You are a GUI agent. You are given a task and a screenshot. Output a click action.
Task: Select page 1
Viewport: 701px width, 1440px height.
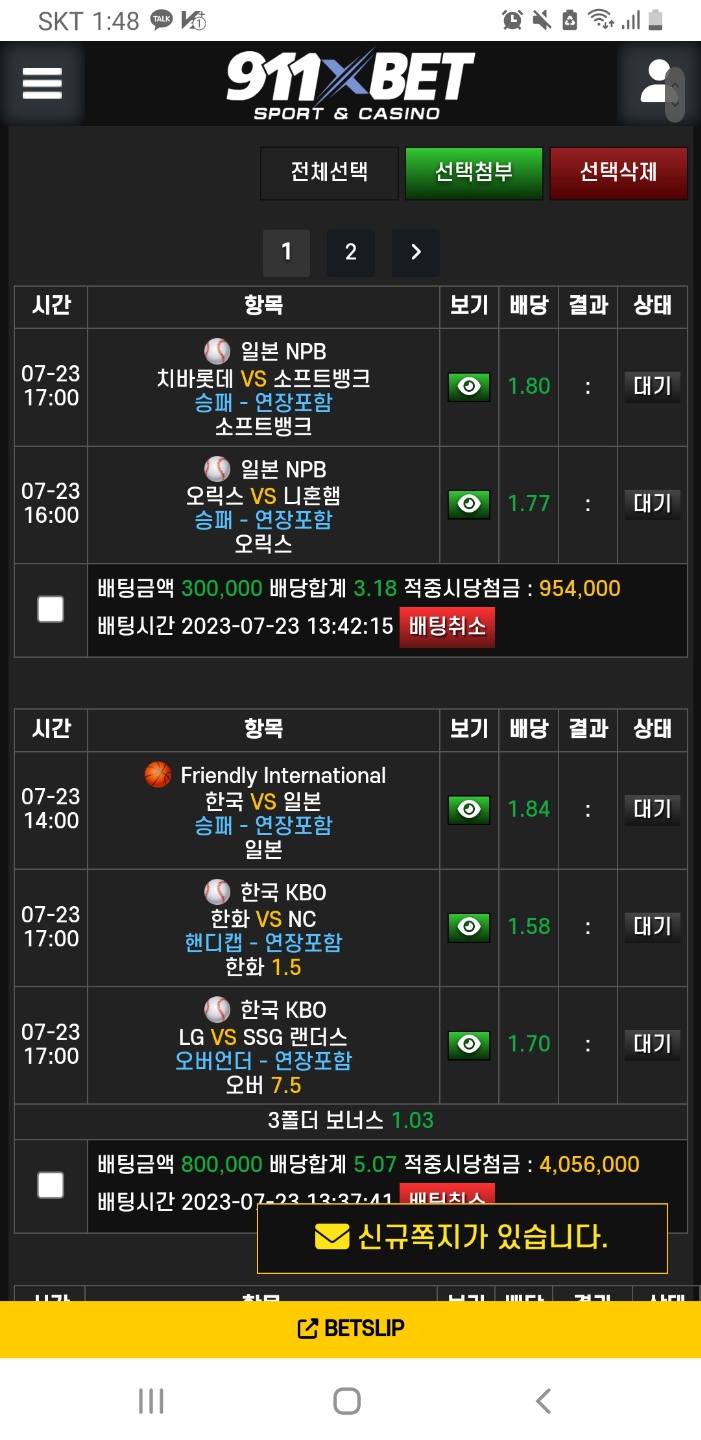pyautogui.click(x=286, y=253)
